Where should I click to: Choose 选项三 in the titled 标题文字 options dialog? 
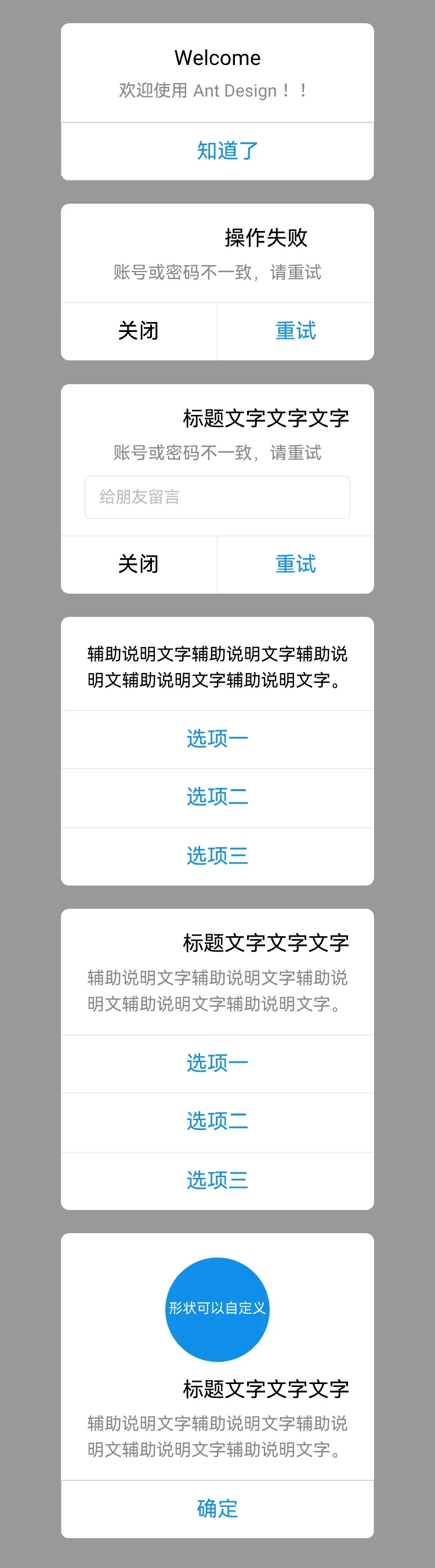[217, 1180]
